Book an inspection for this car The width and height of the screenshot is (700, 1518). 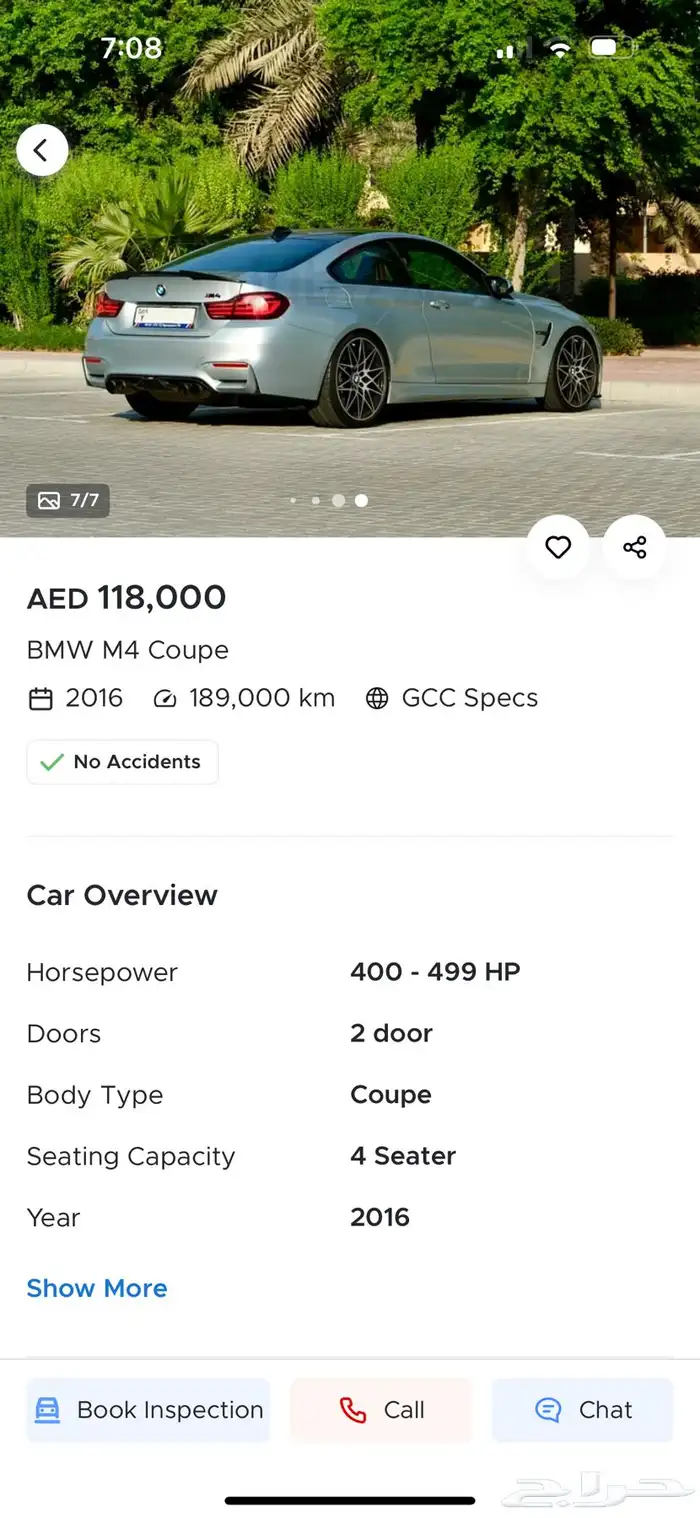pyautogui.click(x=148, y=1410)
